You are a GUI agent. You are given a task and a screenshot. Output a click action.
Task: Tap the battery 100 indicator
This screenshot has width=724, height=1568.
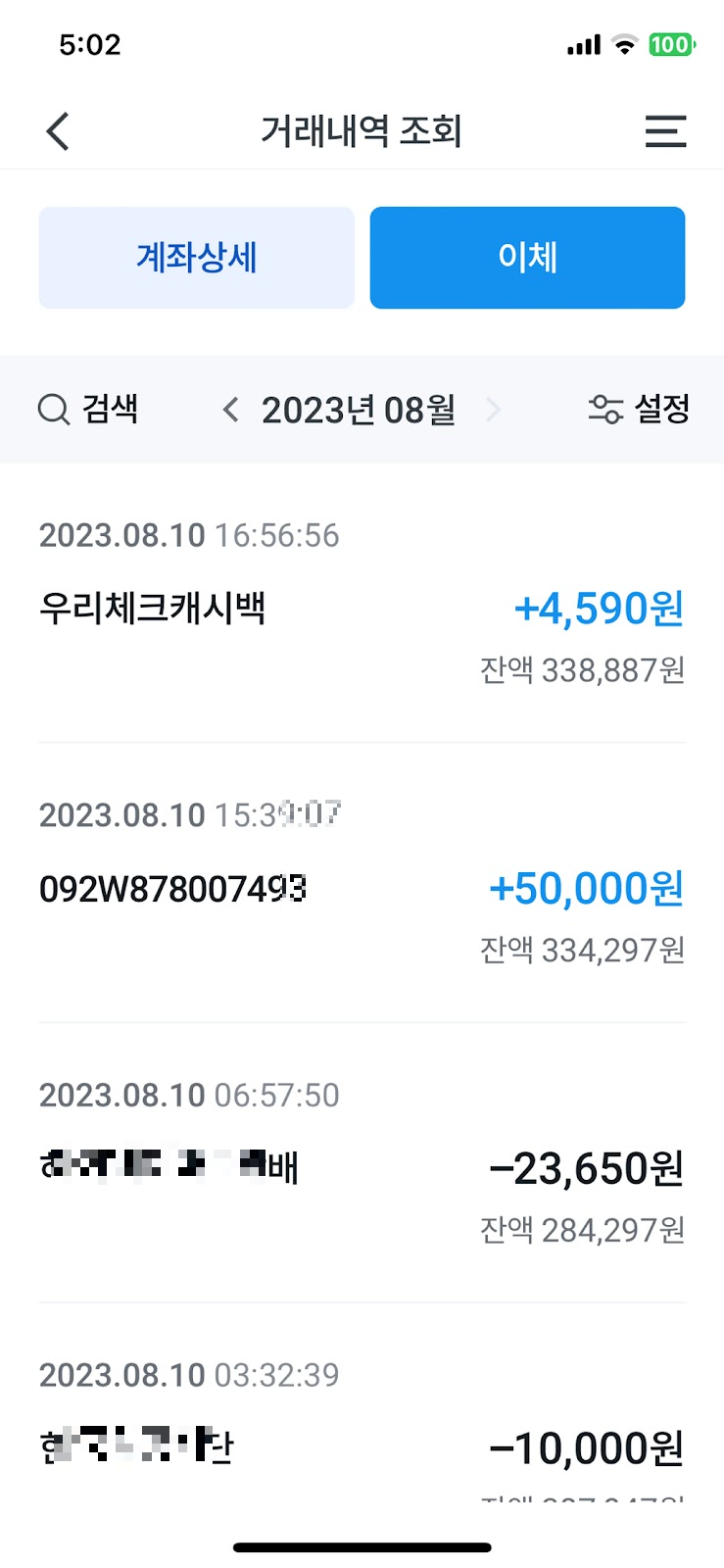(x=674, y=44)
